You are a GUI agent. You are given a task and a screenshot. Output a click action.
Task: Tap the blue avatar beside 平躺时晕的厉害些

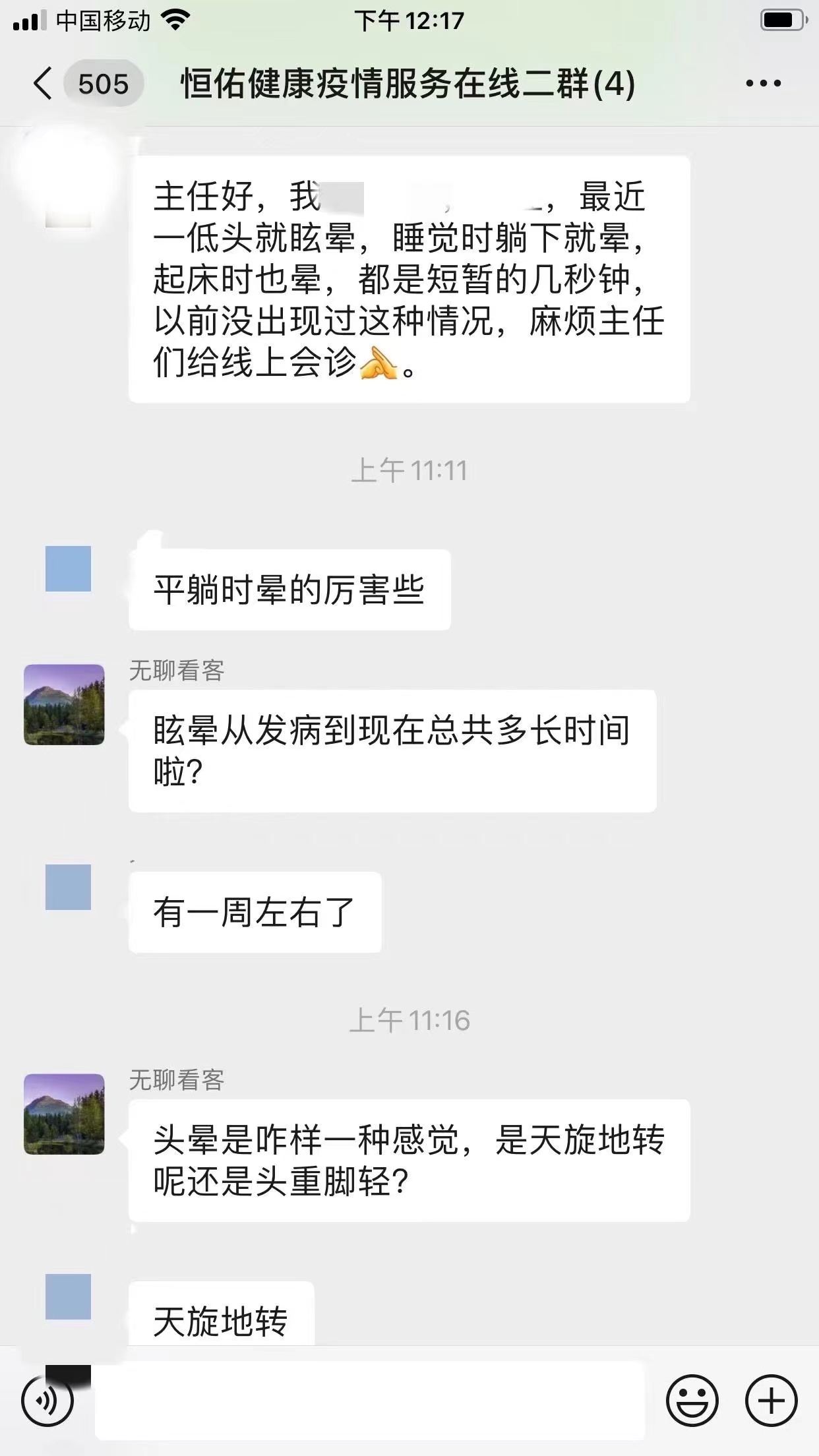tap(68, 568)
